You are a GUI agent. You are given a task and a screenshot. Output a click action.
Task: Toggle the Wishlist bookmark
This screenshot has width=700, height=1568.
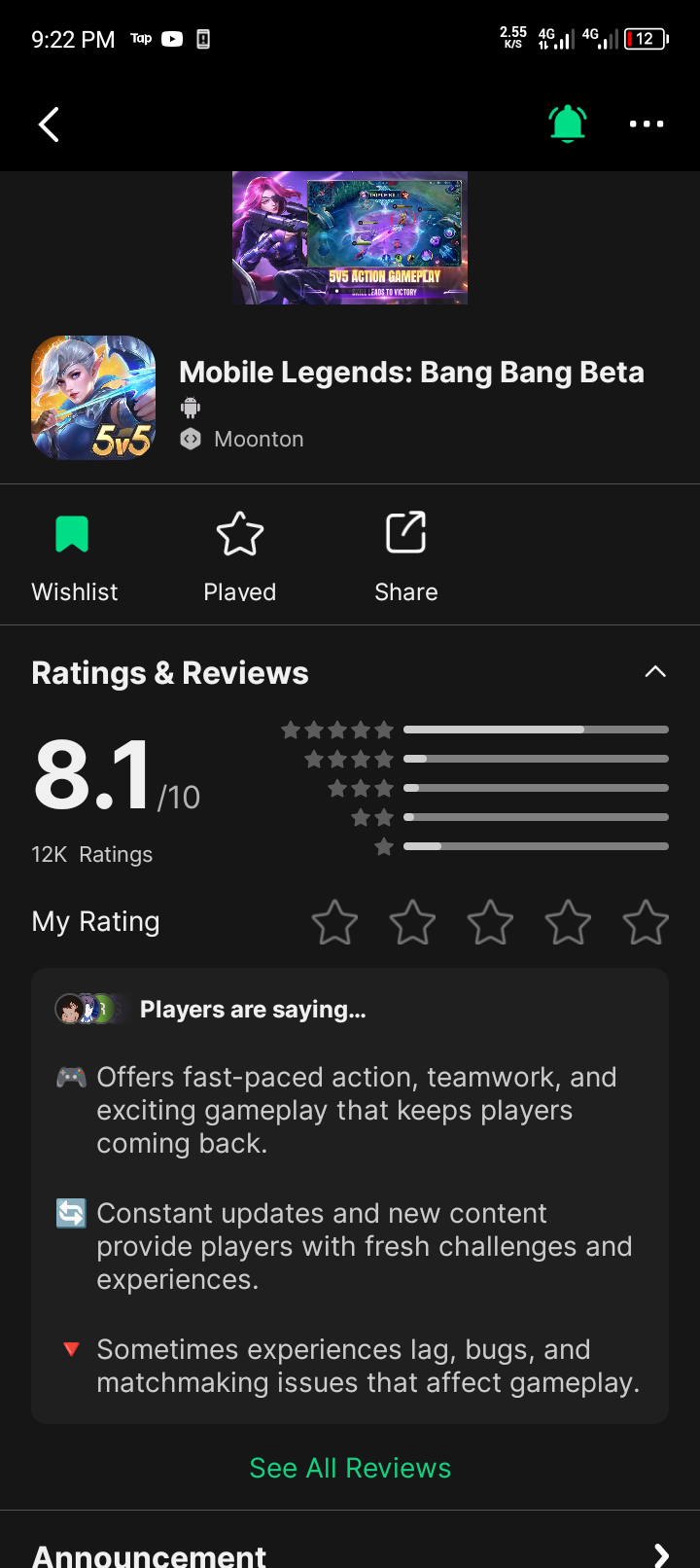(x=73, y=556)
